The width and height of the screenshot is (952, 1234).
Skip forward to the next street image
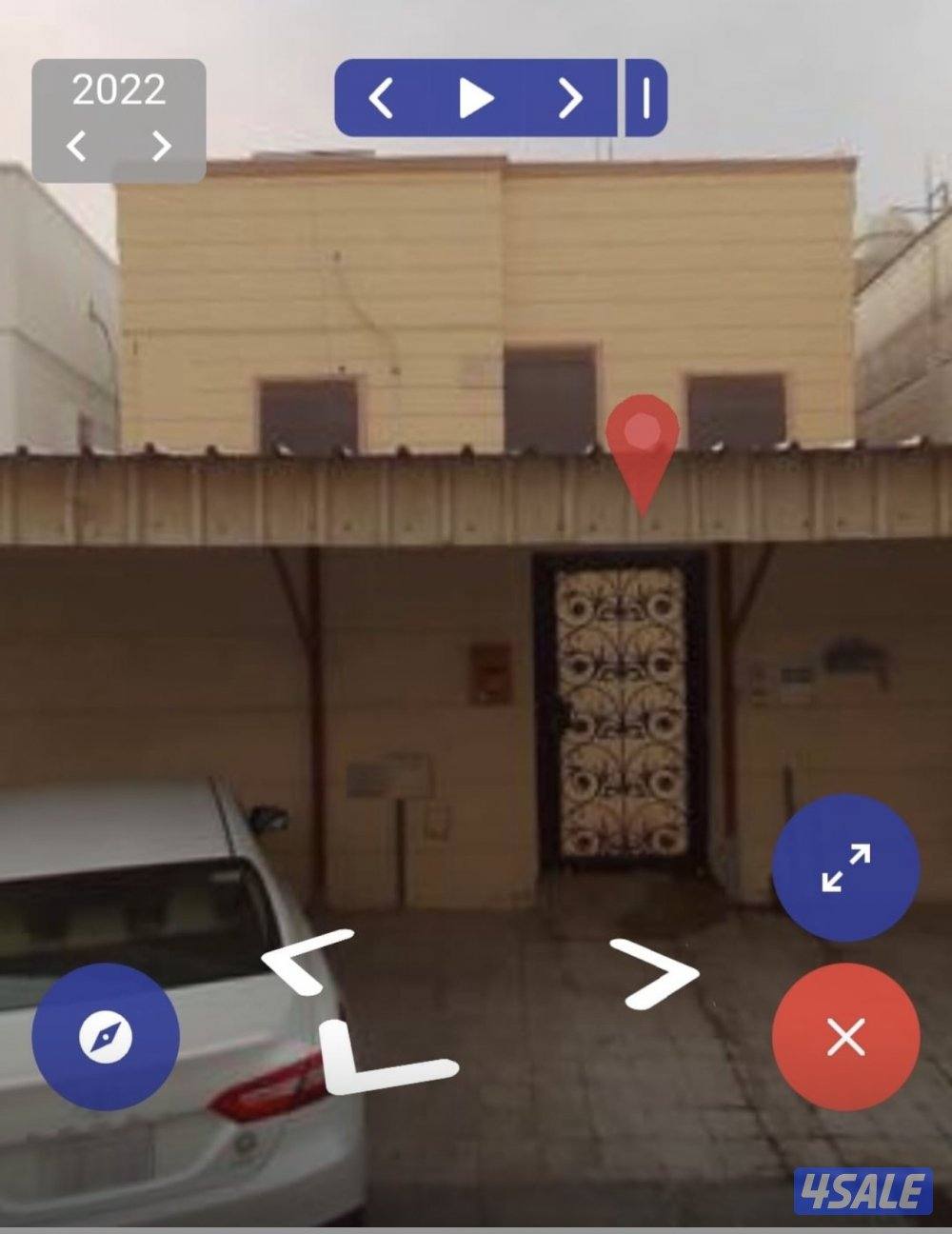(569, 98)
